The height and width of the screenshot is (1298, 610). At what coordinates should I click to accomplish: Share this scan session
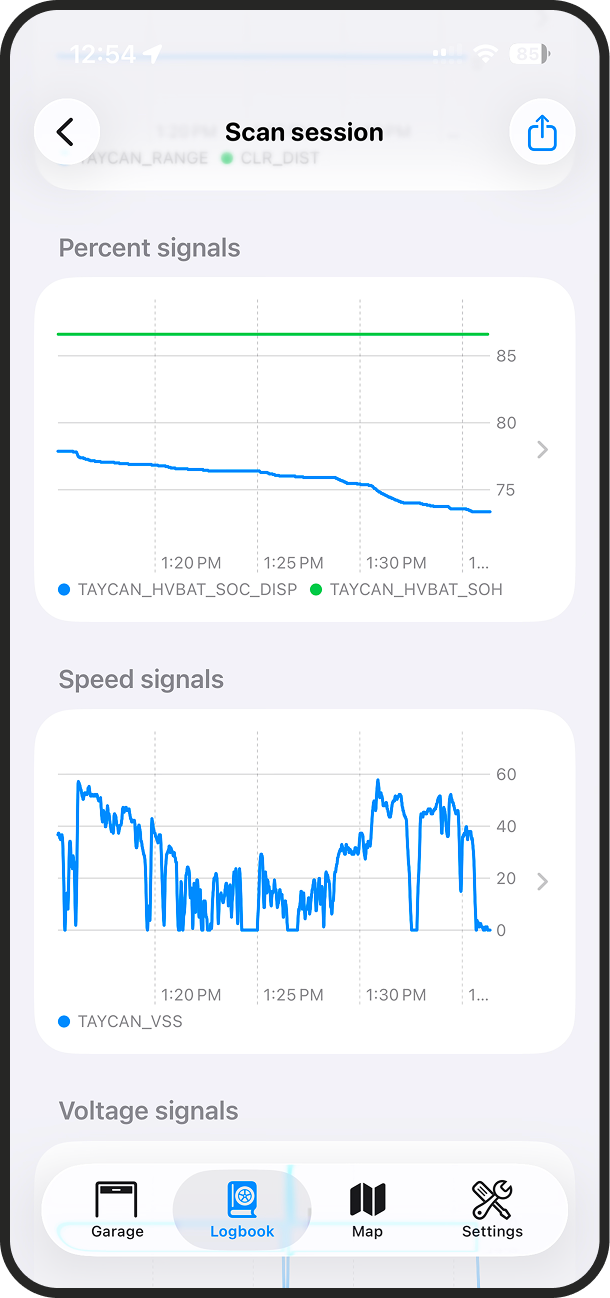click(541, 132)
